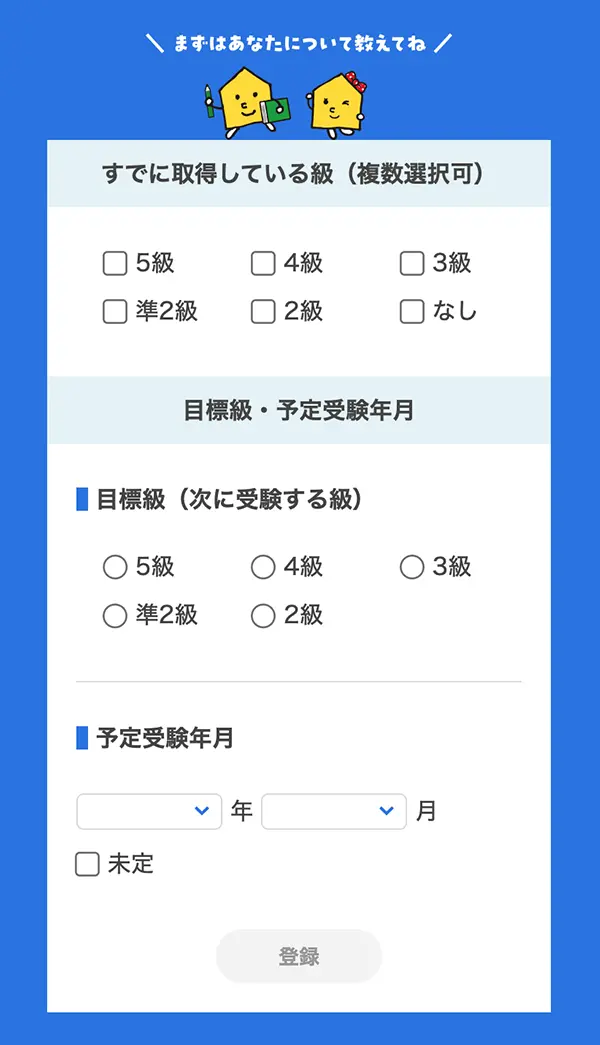Tick the なし checkbox
Image resolution: width=600 pixels, height=1045 pixels.
[x=411, y=311]
